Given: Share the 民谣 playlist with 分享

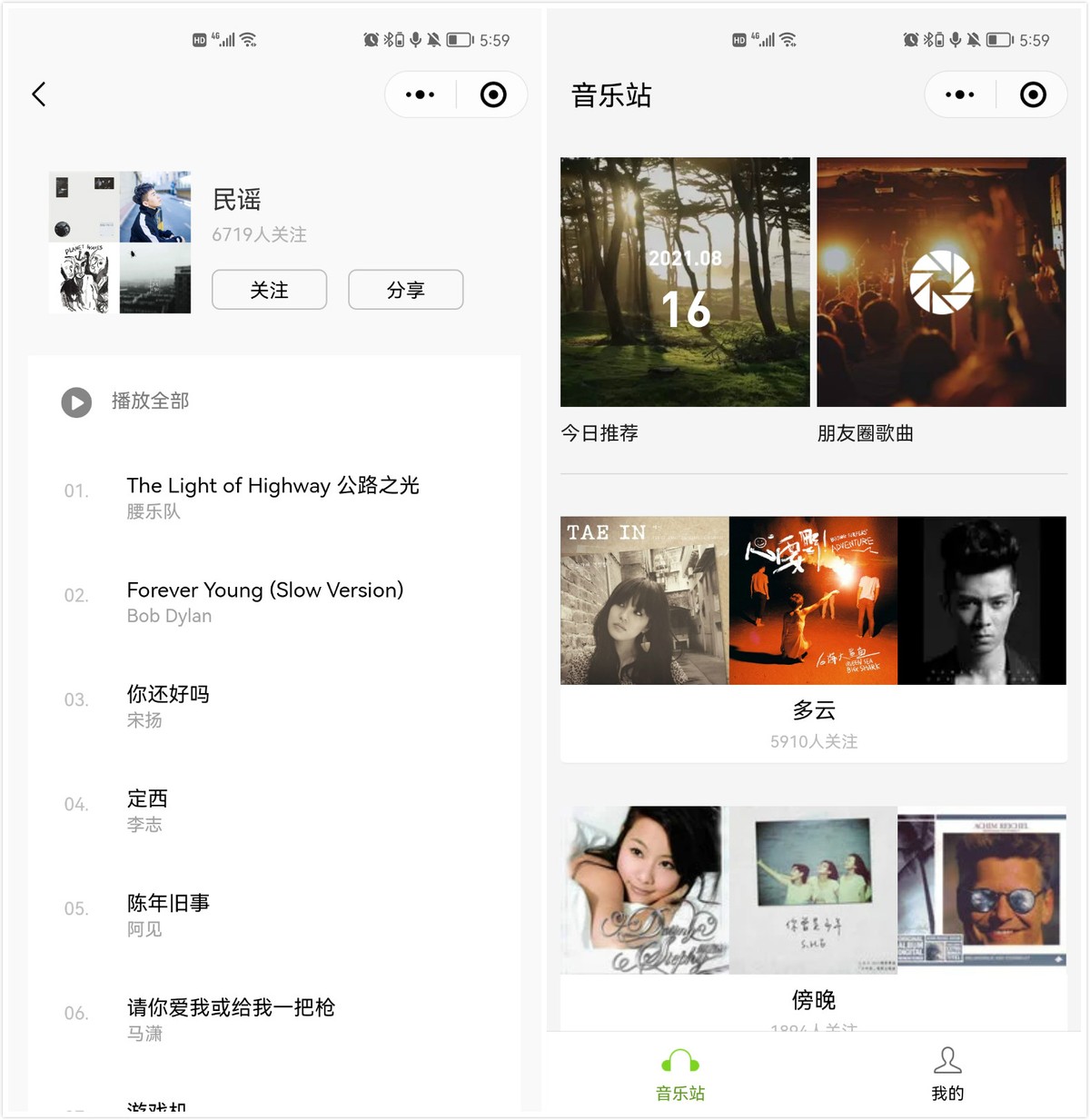Looking at the screenshot, I should (405, 290).
